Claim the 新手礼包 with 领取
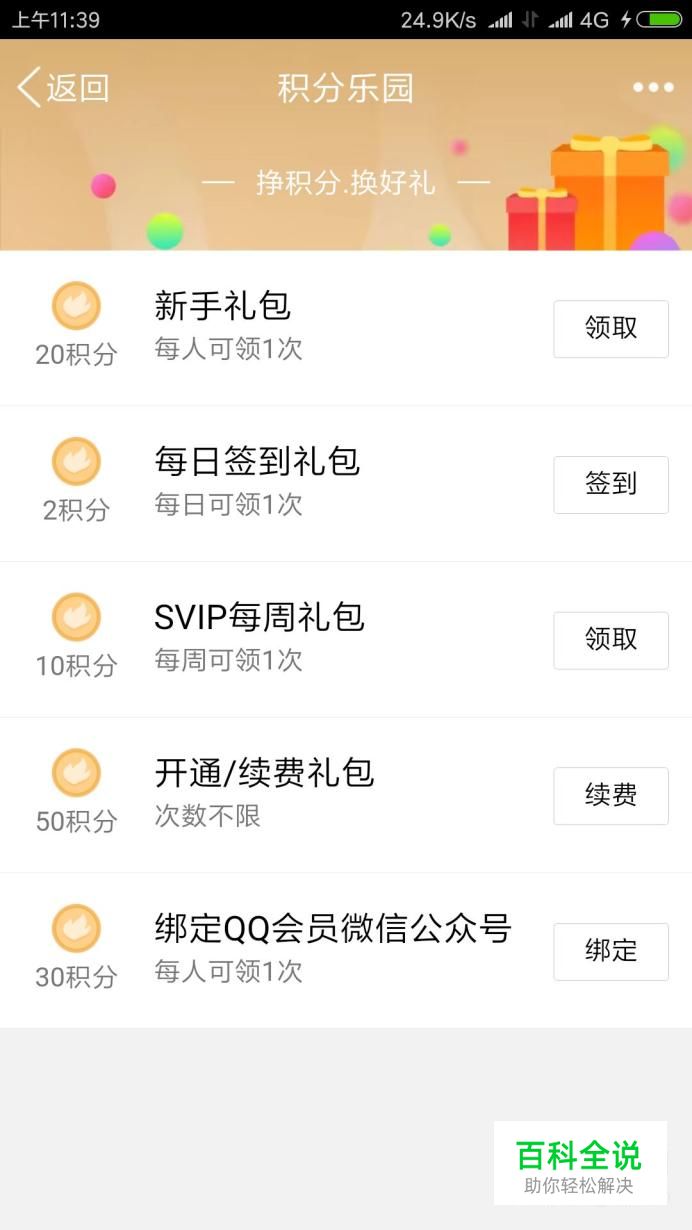The width and height of the screenshot is (692, 1230). 611,329
